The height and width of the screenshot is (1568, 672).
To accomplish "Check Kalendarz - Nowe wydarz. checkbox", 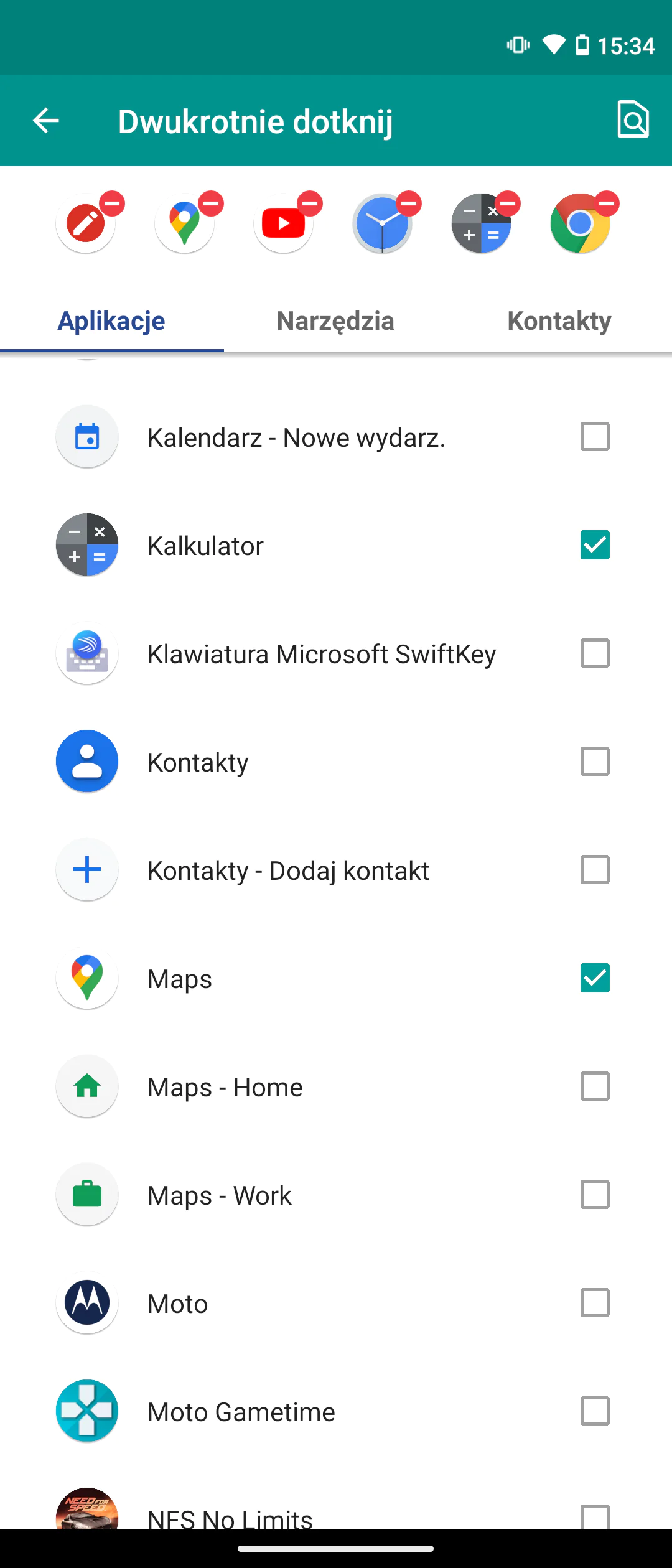I will (x=595, y=437).
